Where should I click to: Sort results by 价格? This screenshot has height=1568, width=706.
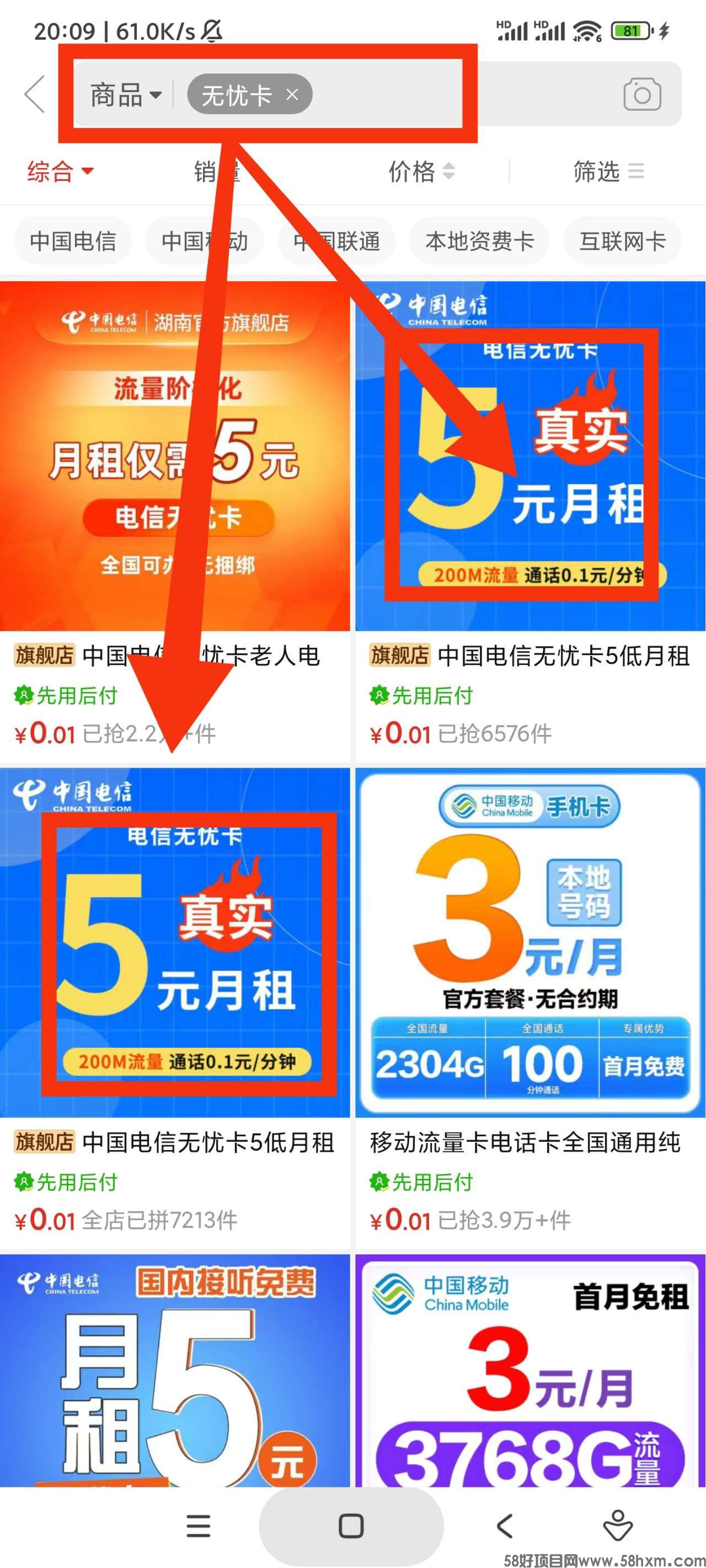coord(421,171)
